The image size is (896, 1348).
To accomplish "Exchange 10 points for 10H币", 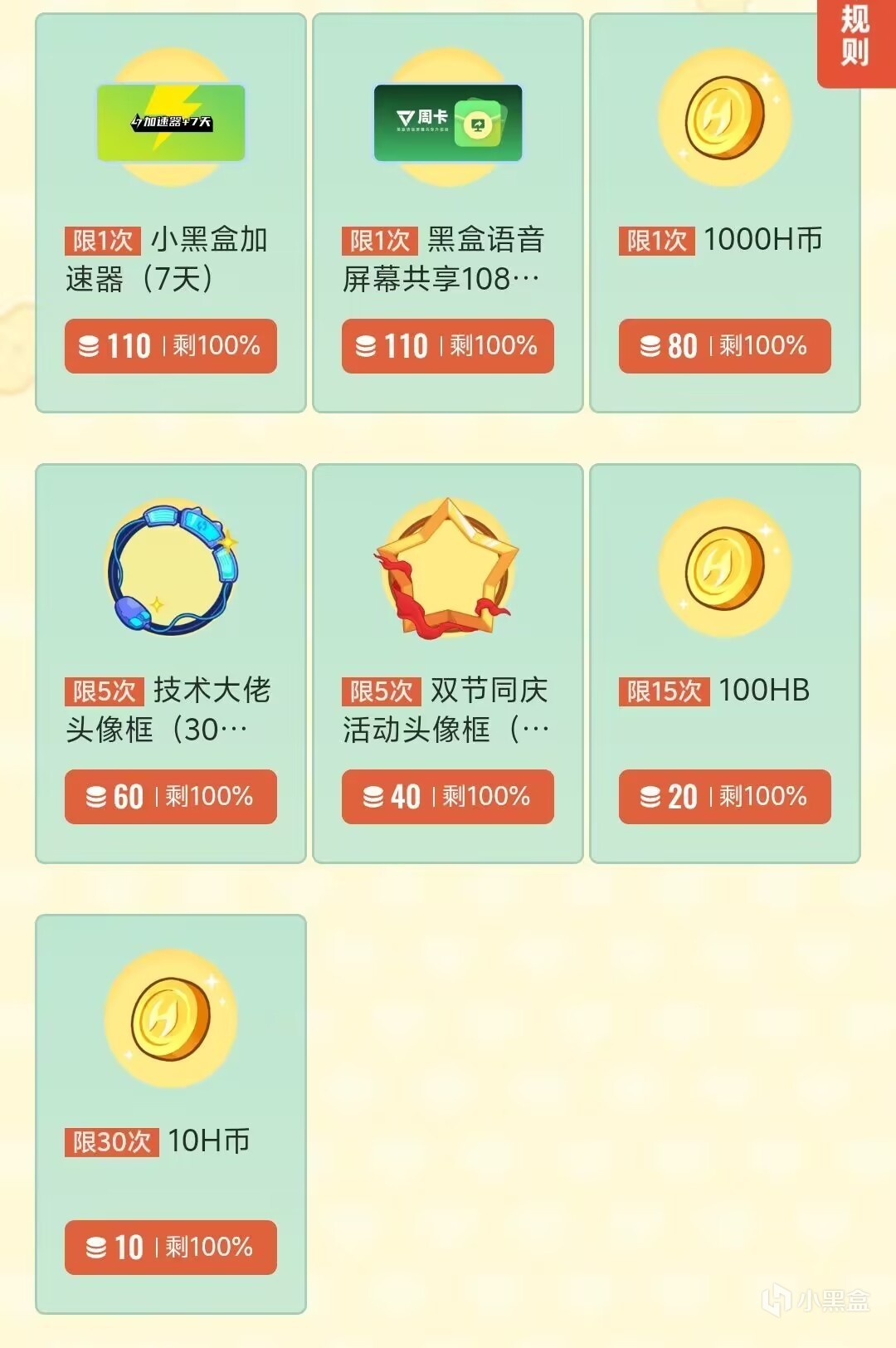I will (171, 1247).
